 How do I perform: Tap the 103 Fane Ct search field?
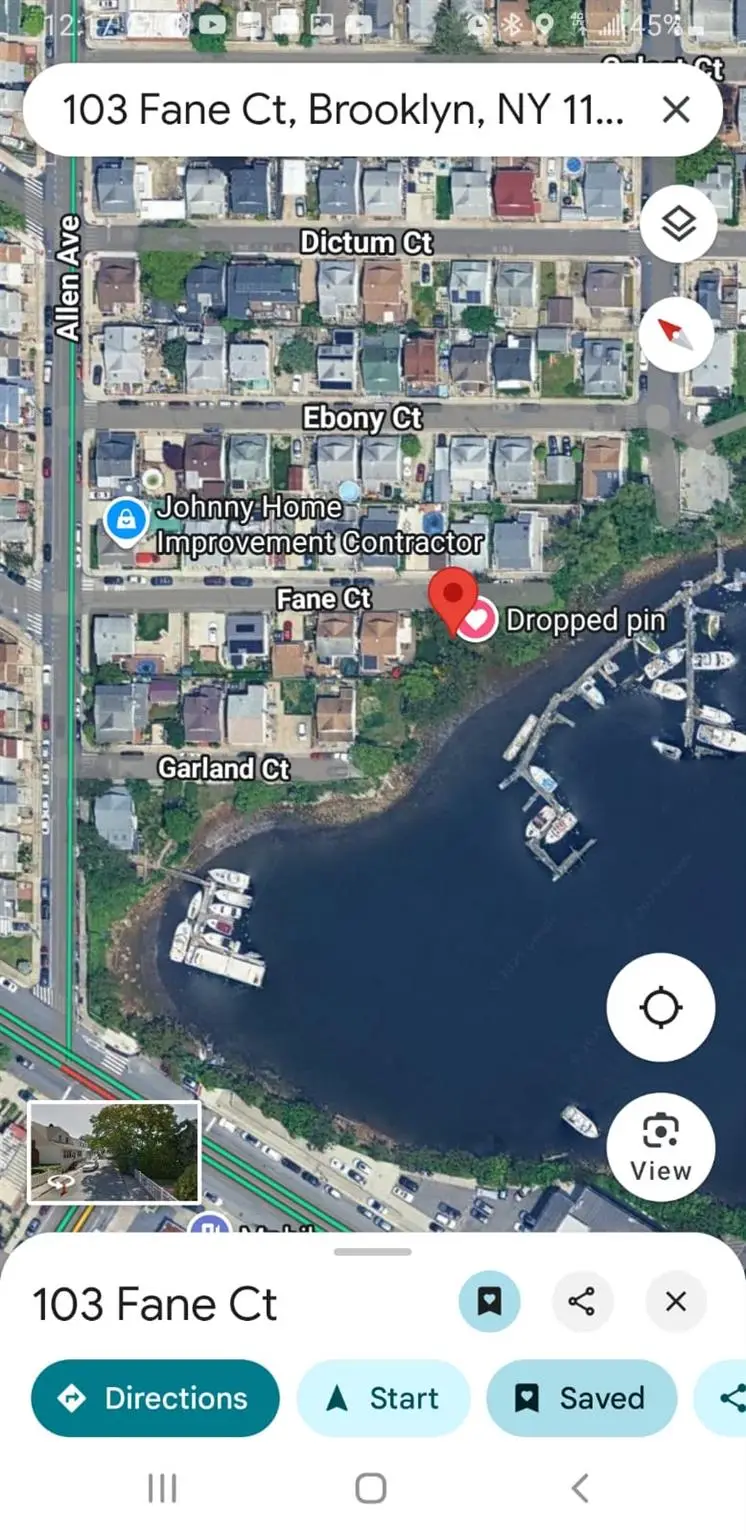[340, 110]
